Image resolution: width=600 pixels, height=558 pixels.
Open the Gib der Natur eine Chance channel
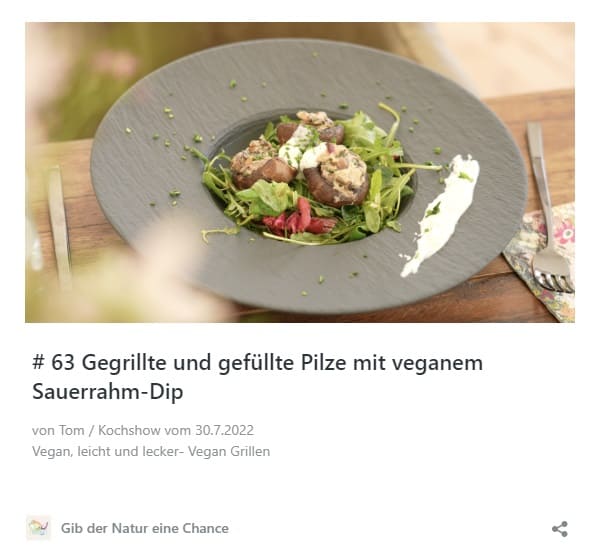144,528
